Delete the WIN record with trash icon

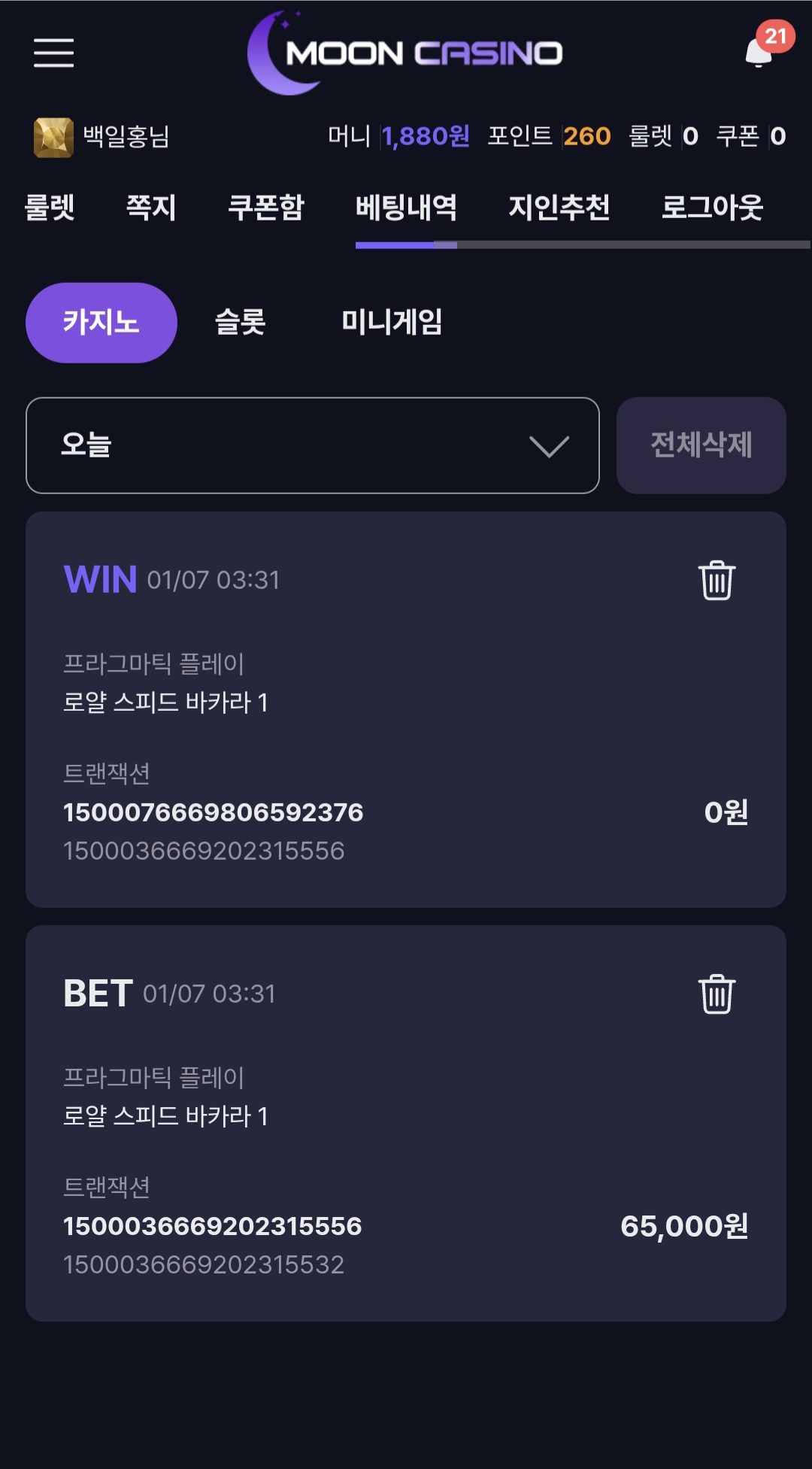717,581
